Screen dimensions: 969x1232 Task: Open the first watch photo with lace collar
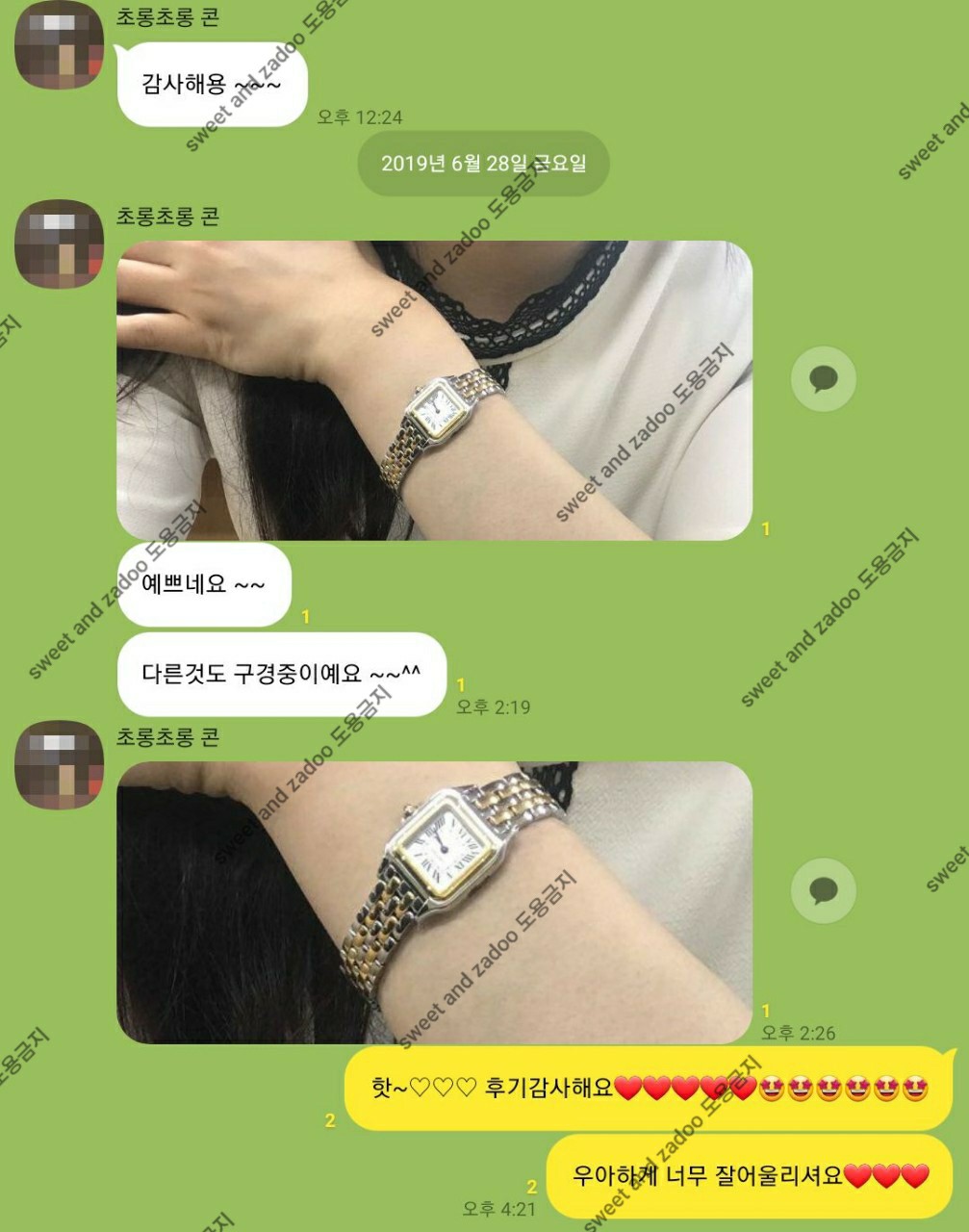point(434,390)
